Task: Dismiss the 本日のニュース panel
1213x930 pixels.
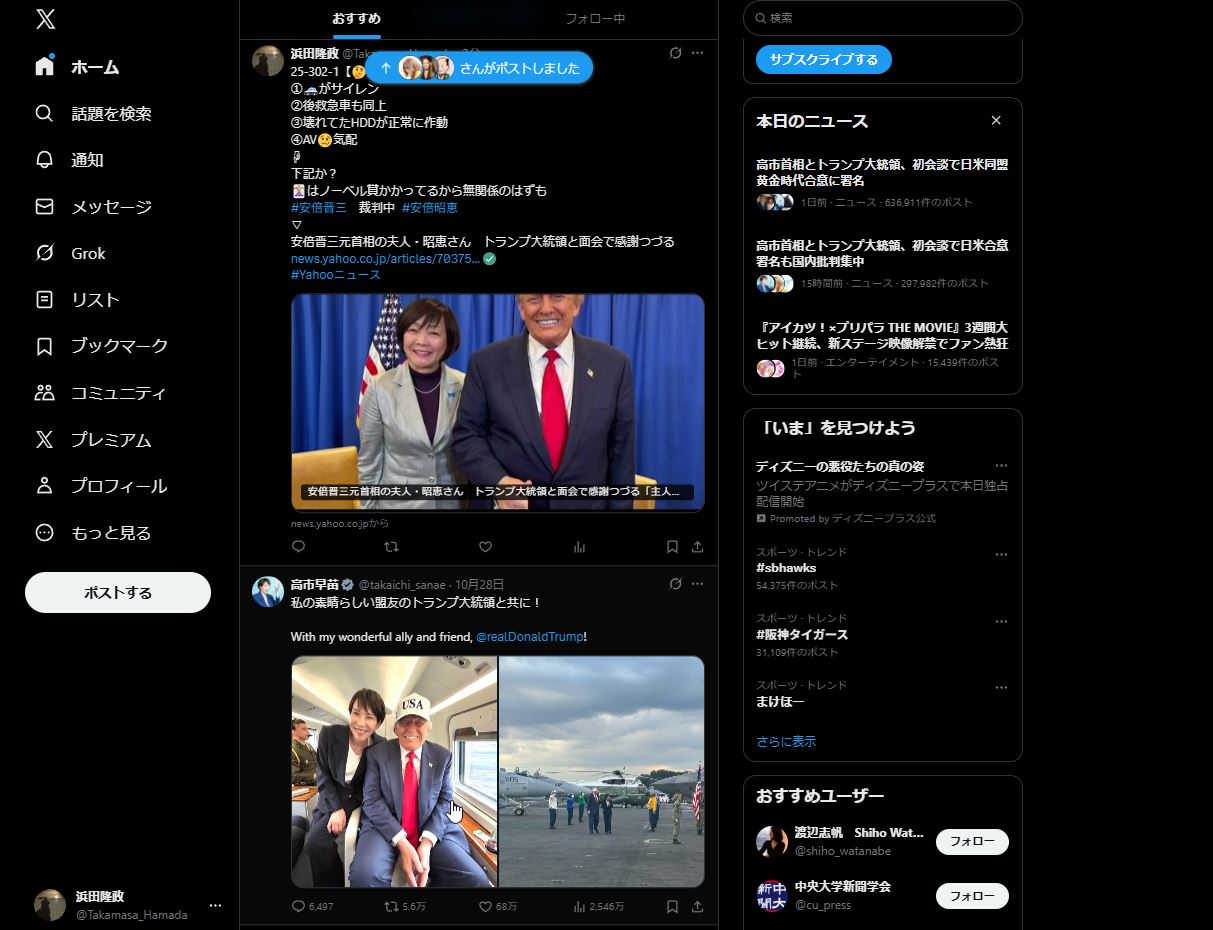Action: pyautogui.click(x=996, y=120)
